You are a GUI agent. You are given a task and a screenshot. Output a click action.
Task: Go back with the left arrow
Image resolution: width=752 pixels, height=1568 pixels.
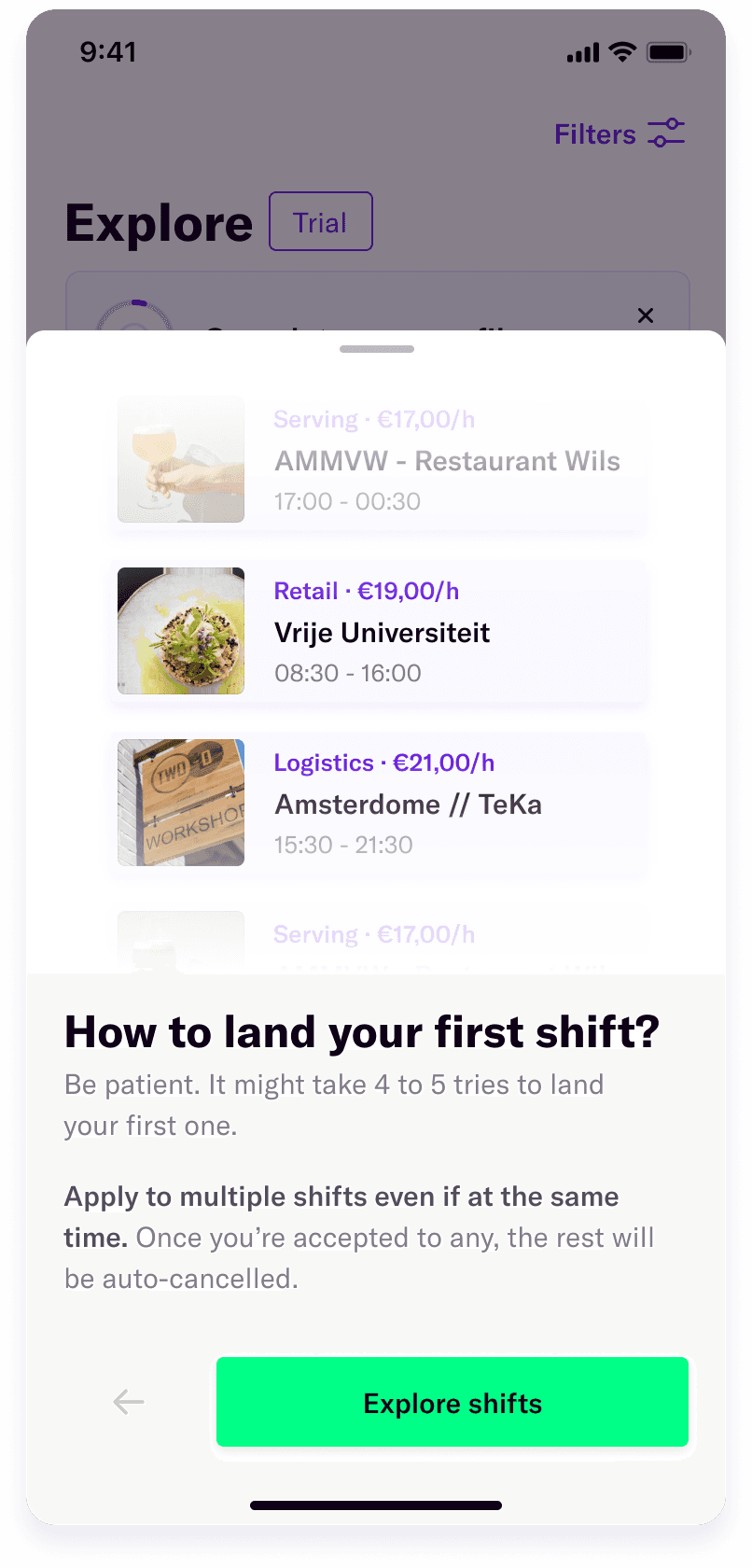coord(129,1402)
